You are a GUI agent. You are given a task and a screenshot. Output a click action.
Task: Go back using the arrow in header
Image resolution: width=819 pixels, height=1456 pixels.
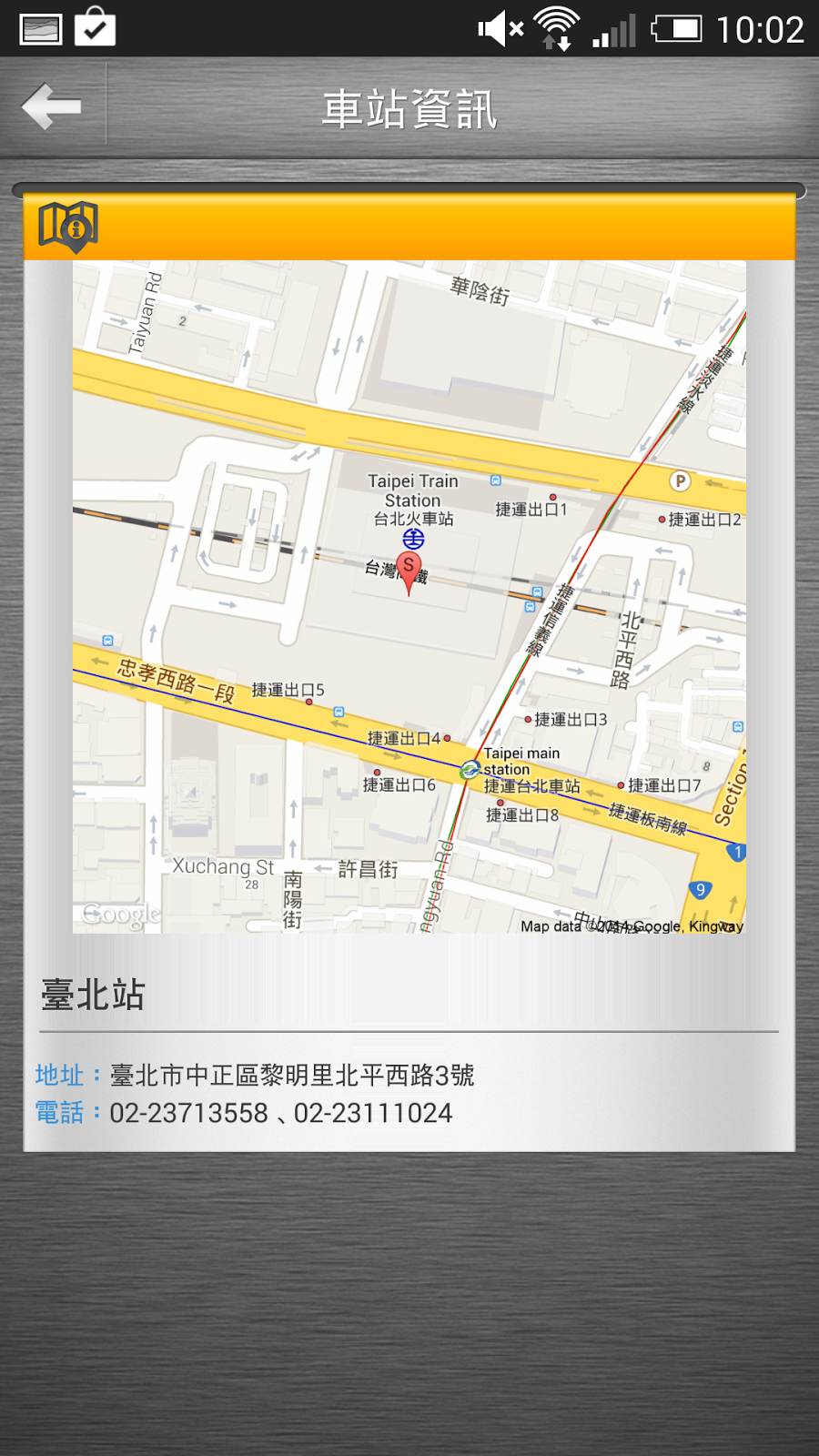[52, 107]
